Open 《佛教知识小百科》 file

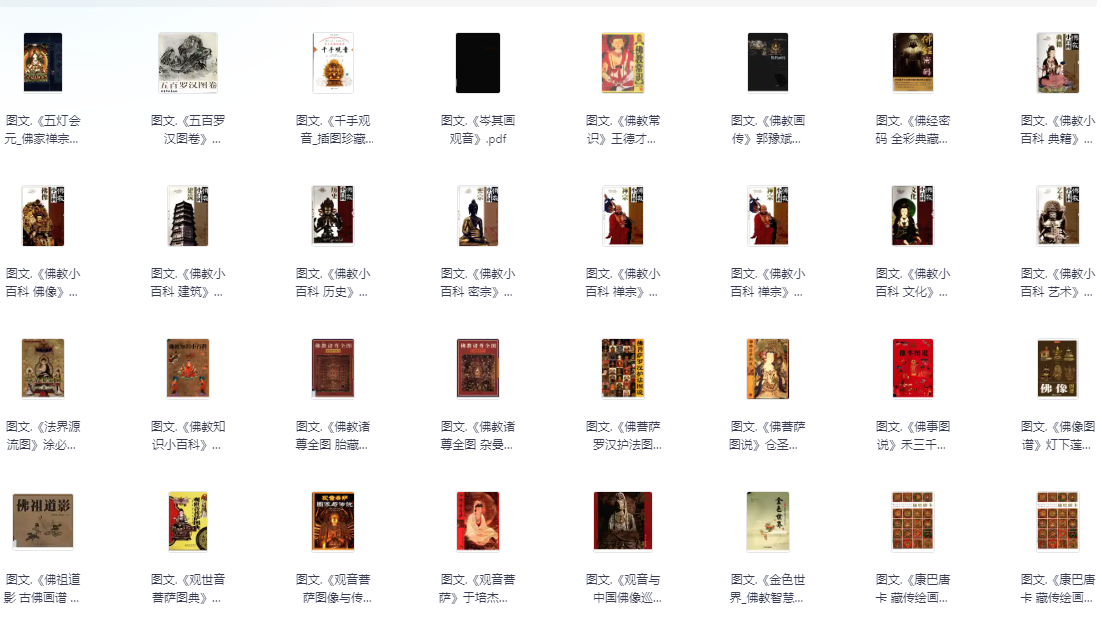point(188,369)
